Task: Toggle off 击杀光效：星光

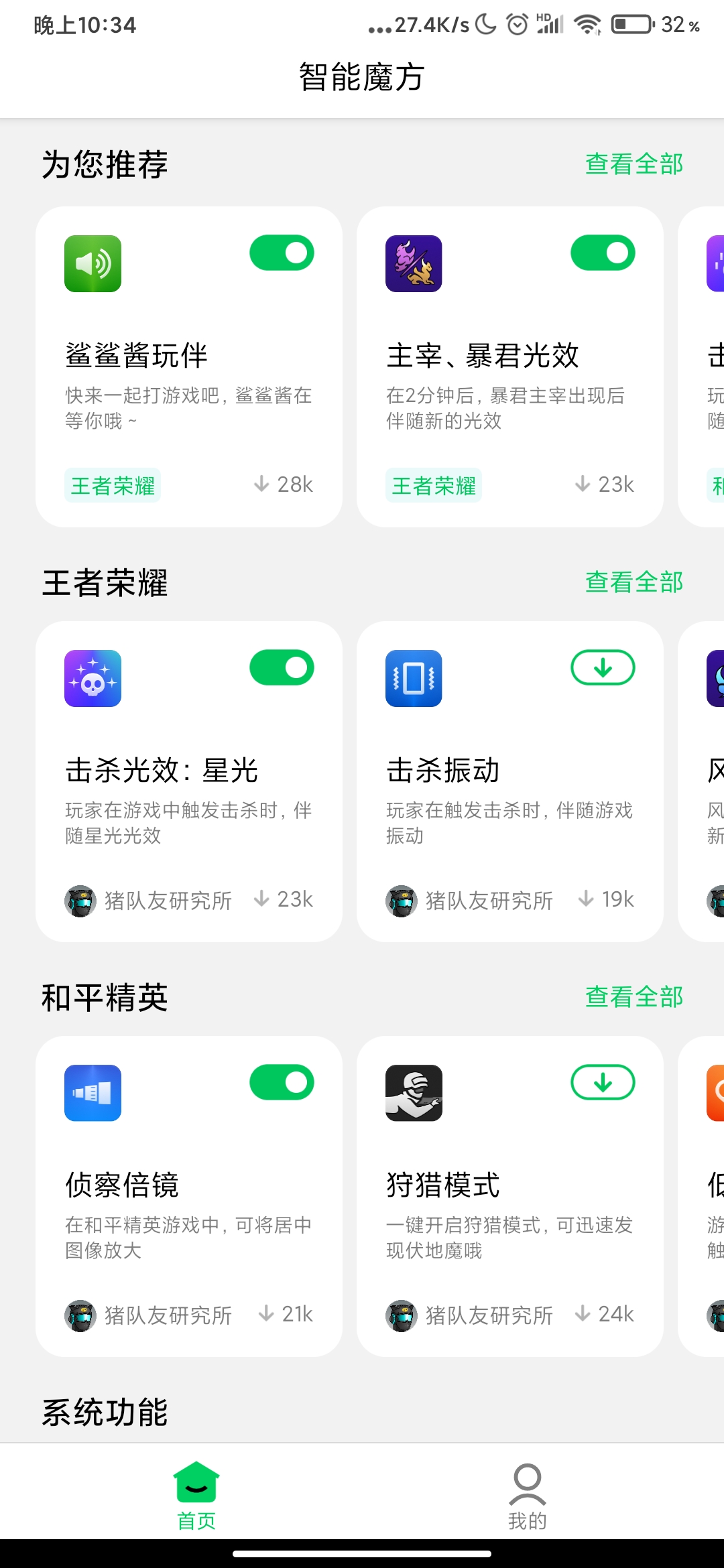Action: pyautogui.click(x=282, y=668)
